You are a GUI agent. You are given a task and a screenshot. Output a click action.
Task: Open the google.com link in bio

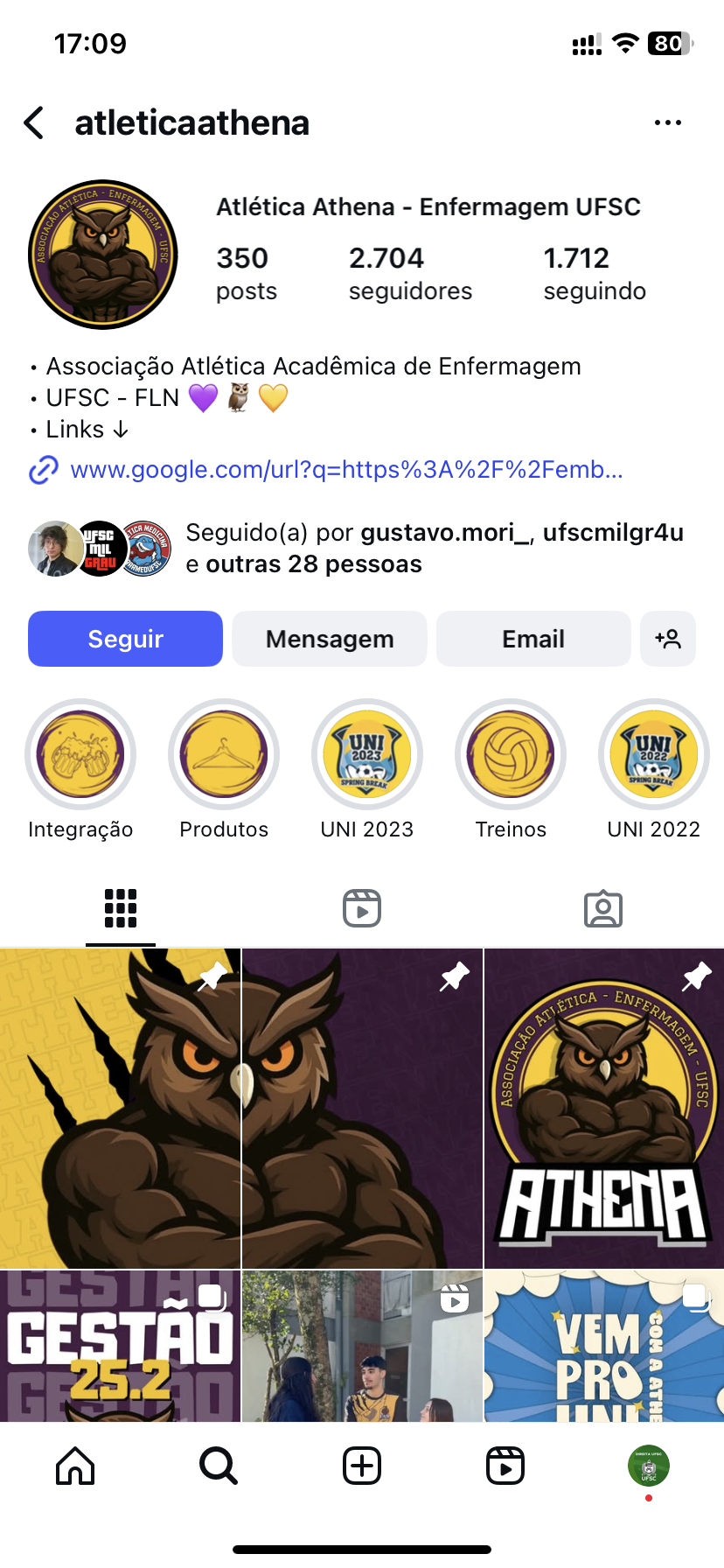point(346,470)
